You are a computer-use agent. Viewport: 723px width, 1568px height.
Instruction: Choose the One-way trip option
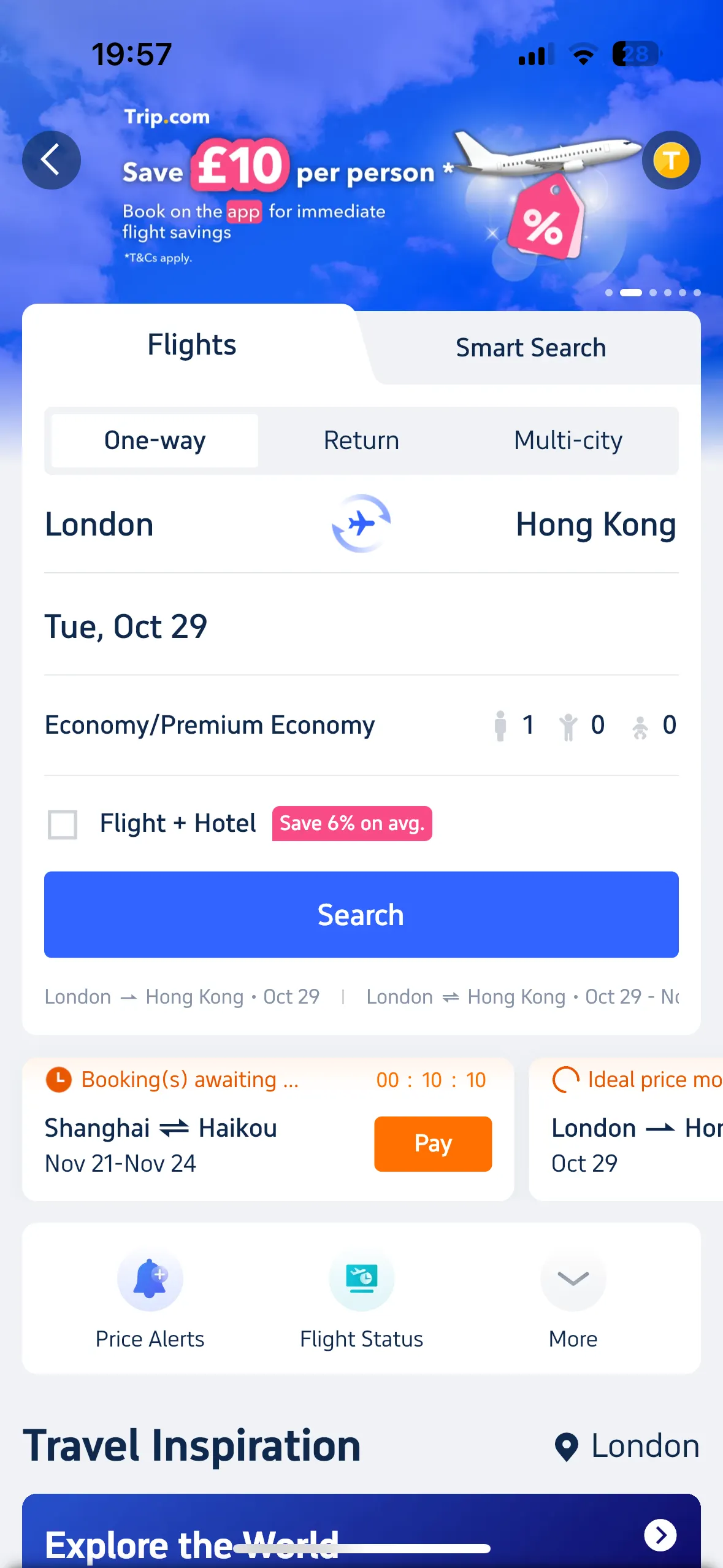point(155,440)
